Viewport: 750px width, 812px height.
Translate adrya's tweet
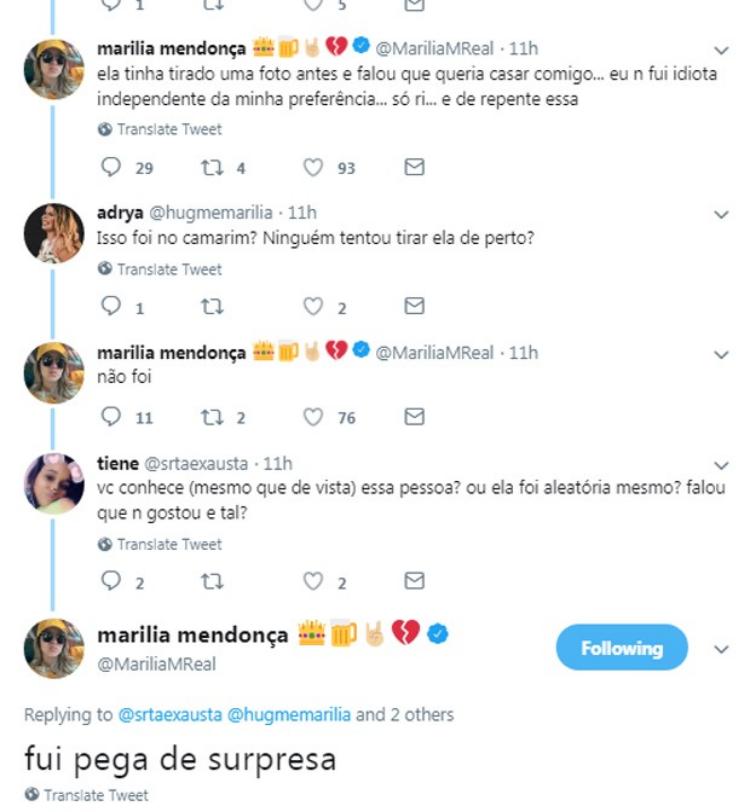tap(160, 269)
